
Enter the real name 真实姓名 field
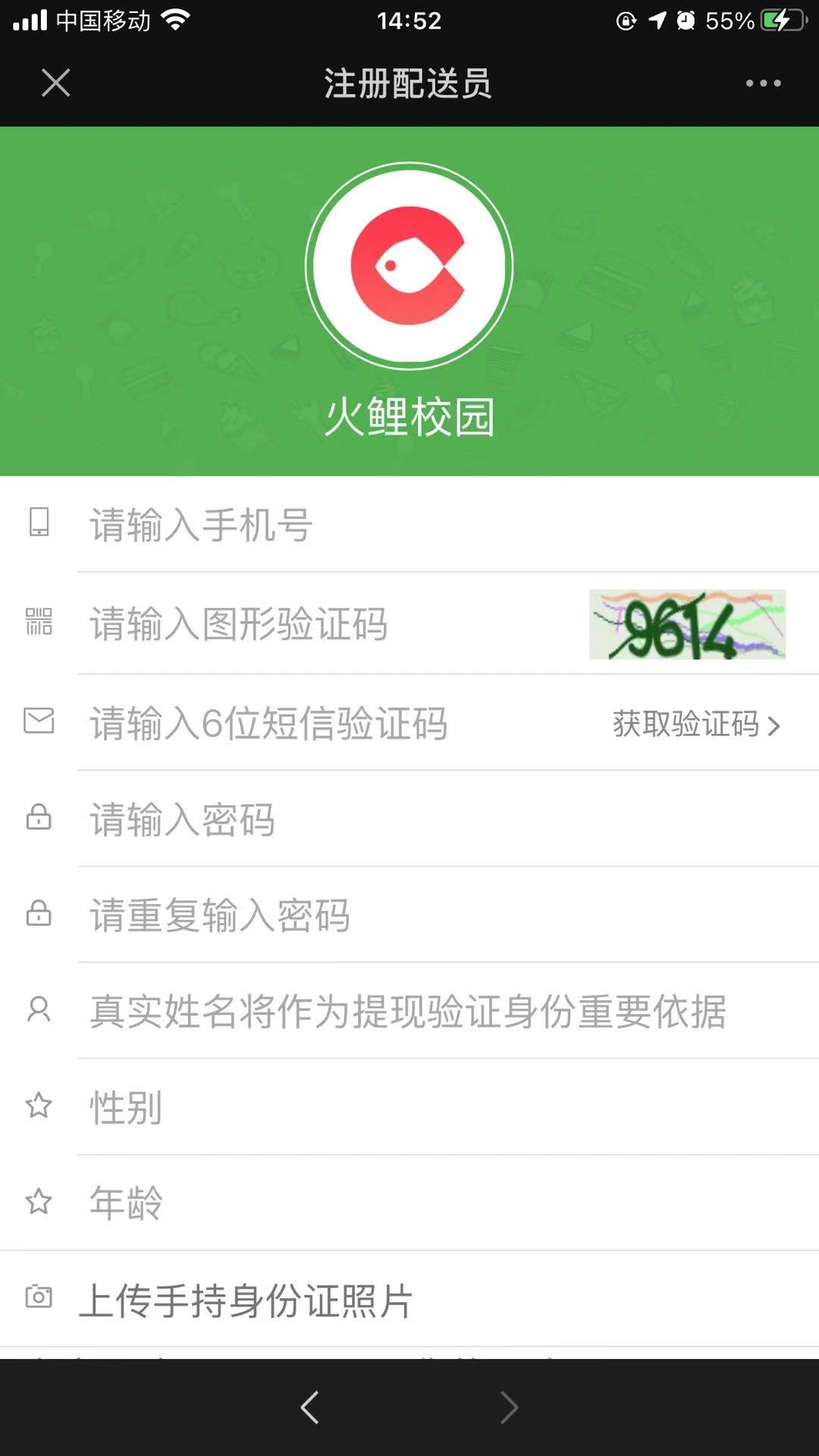click(409, 1012)
